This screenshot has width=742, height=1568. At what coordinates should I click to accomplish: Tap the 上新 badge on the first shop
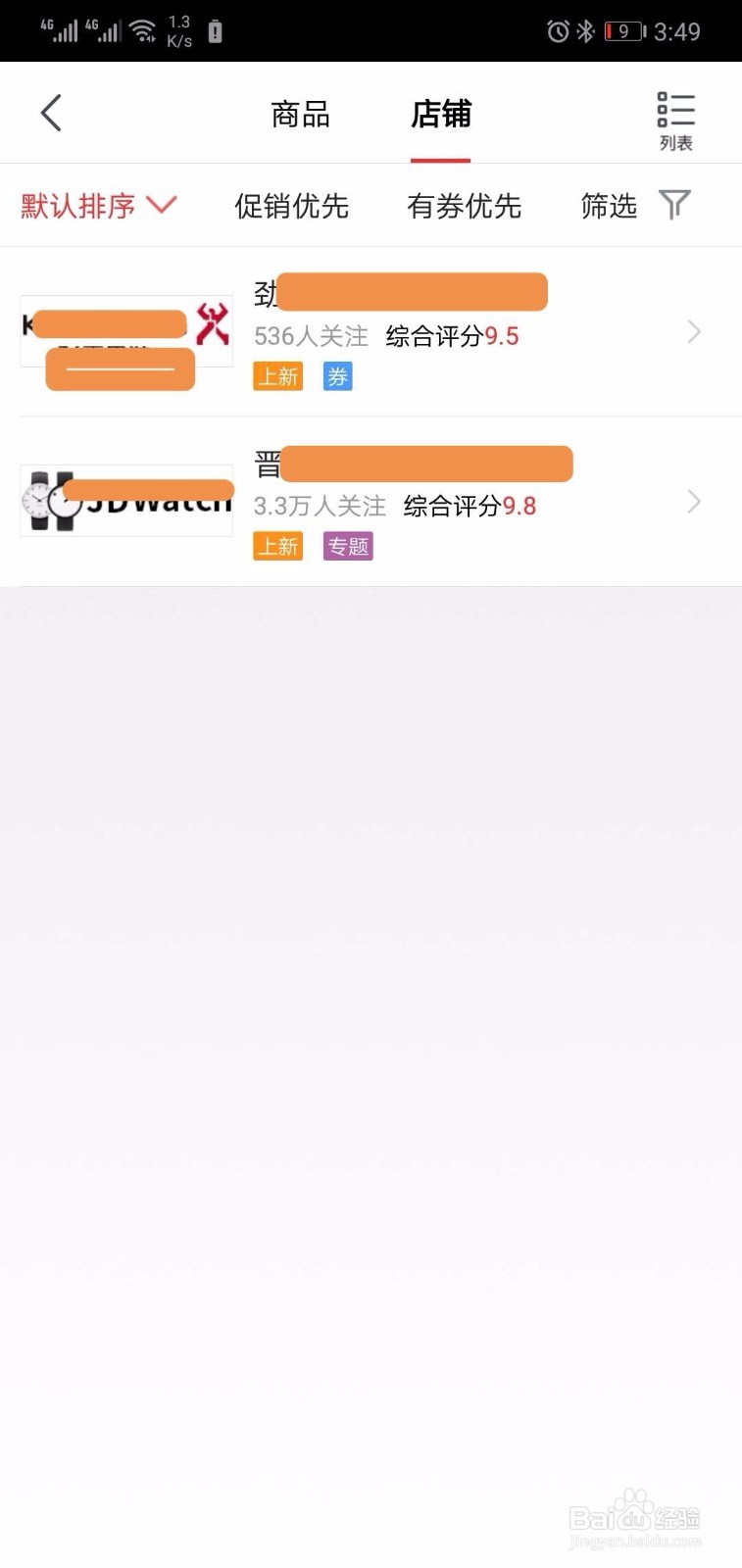277,375
